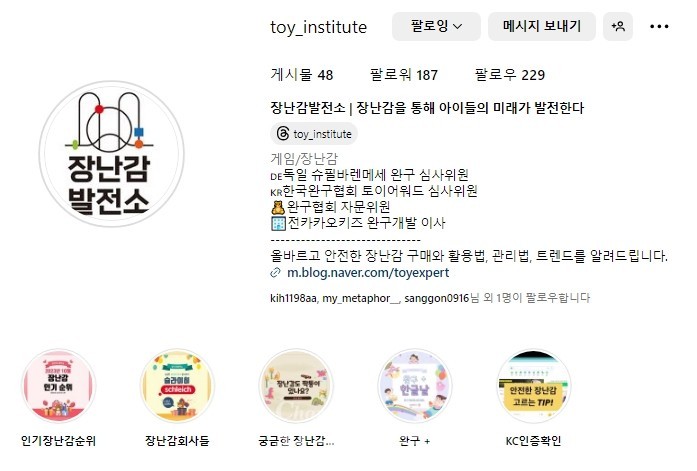Open the three-dots overflow menu
The width and height of the screenshot is (697, 471).
[x=659, y=27]
